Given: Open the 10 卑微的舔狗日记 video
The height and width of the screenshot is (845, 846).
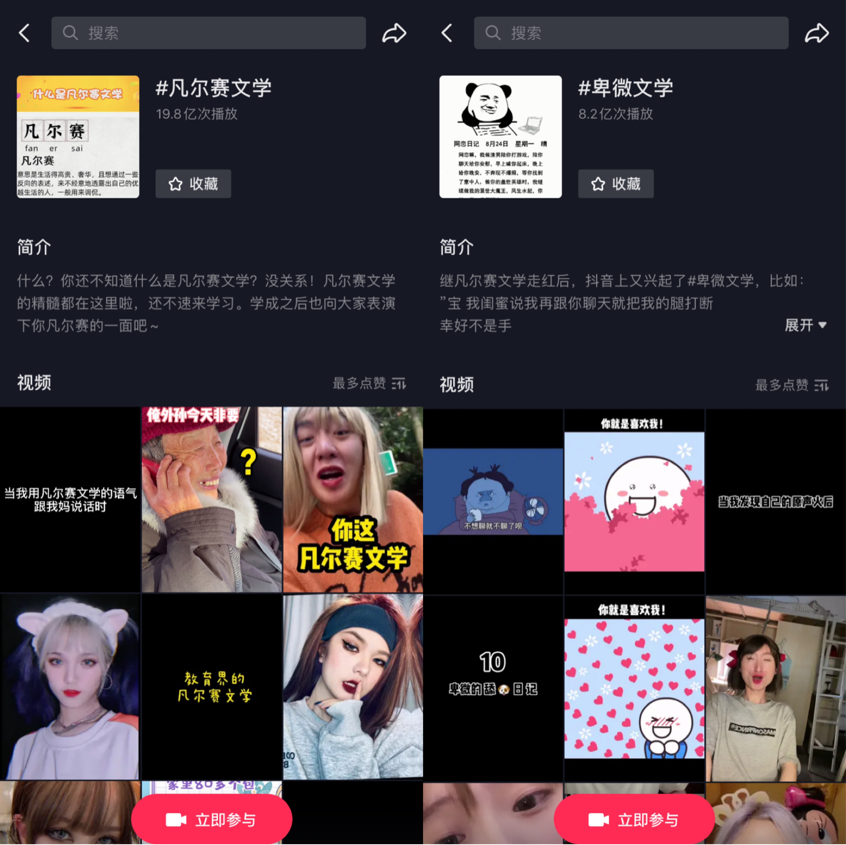Looking at the screenshot, I should (x=493, y=687).
